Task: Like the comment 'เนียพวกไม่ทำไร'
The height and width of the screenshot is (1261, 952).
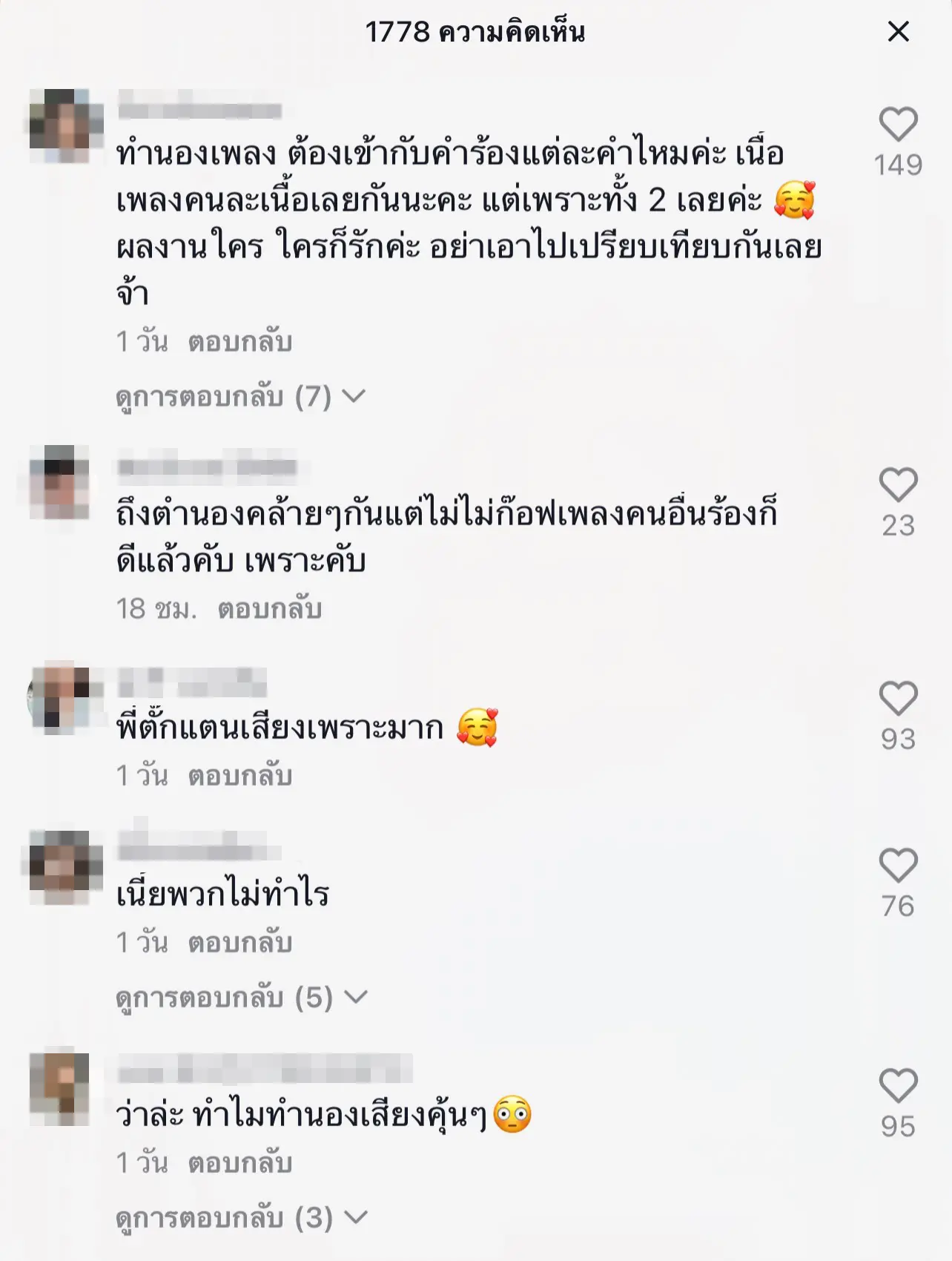Action: click(x=898, y=866)
